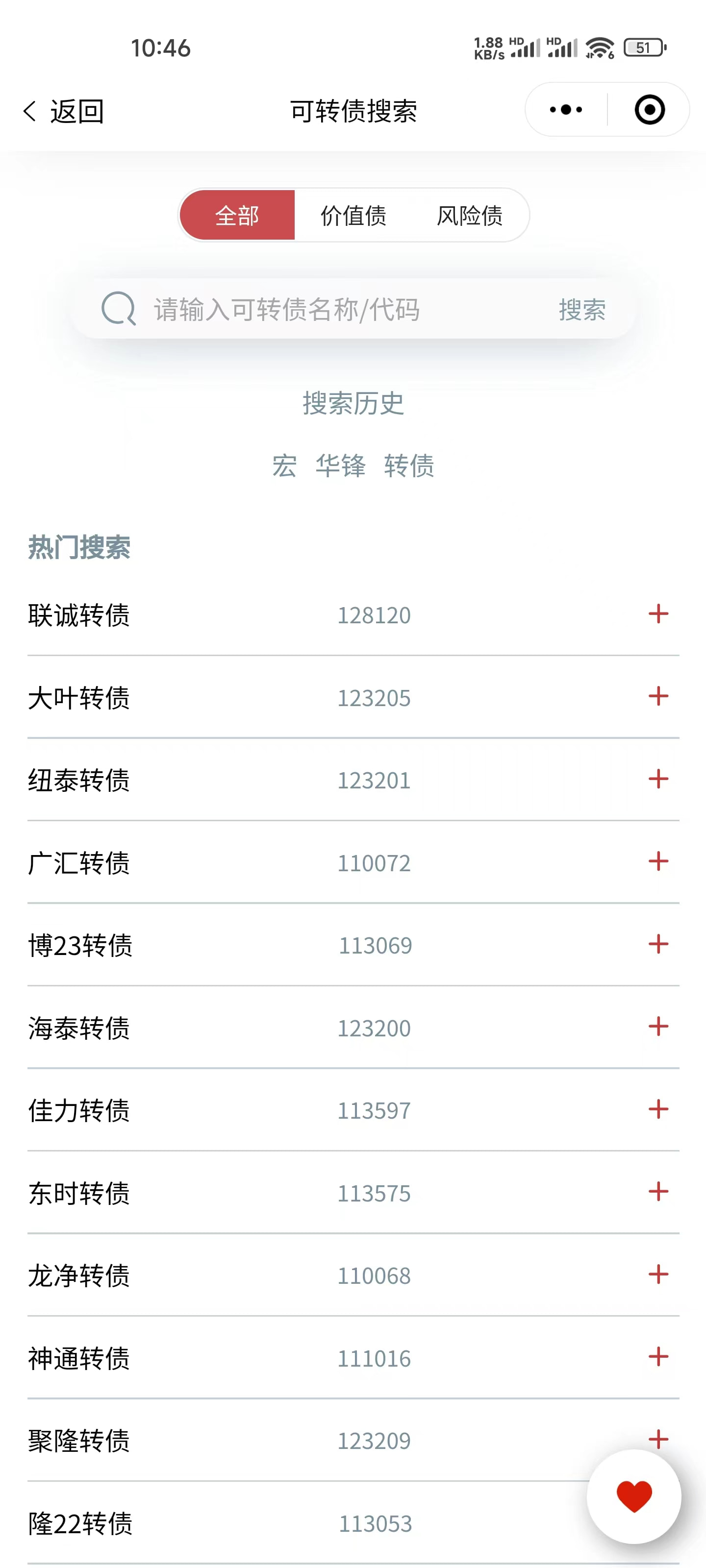Add 大叶转债 with the plus icon
The width and height of the screenshot is (706, 1568).
click(x=658, y=696)
